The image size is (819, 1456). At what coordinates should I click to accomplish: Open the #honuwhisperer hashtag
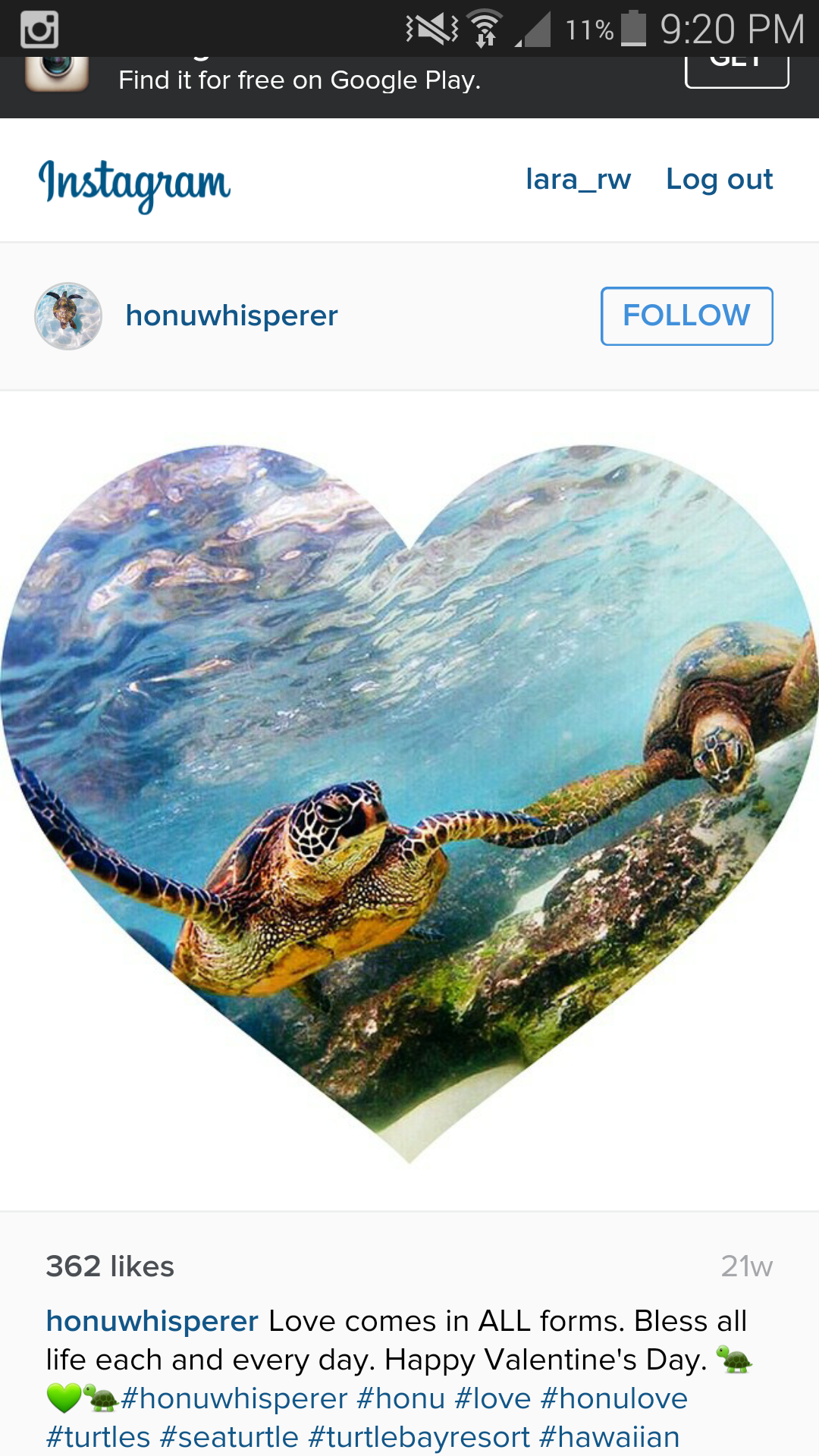(234, 1398)
